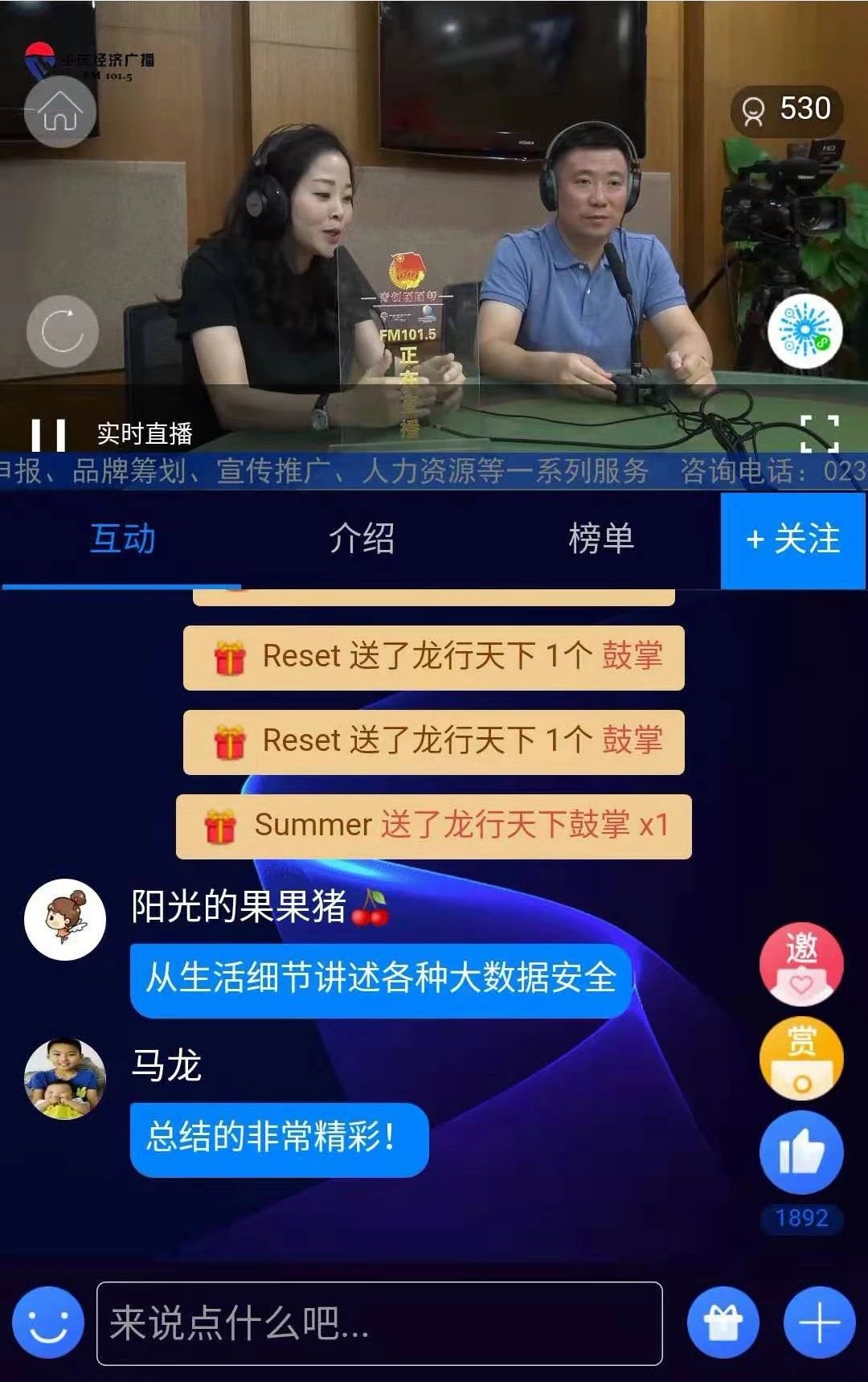Go to the home page icon
Image resolution: width=868 pixels, height=1382 pixels.
60,112
